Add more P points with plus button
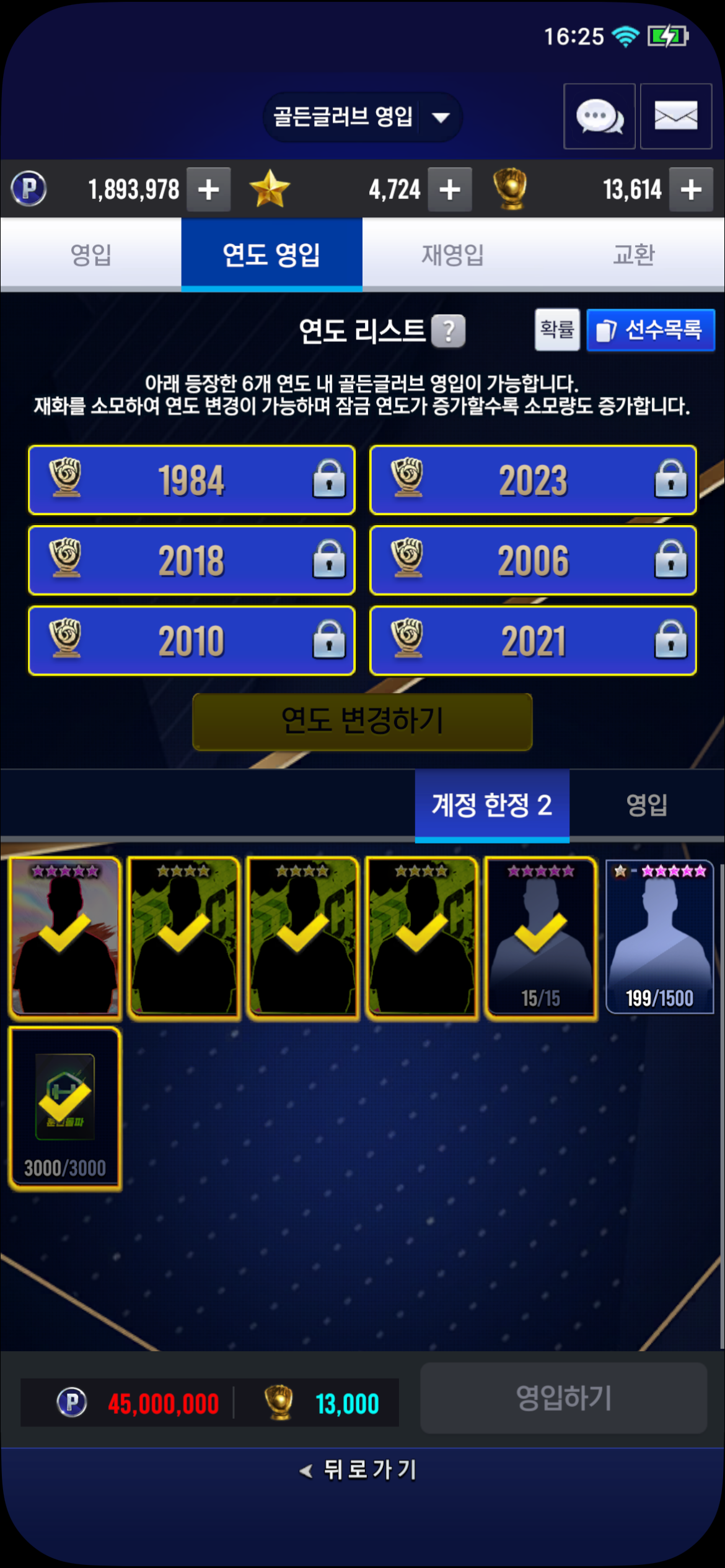The width and height of the screenshot is (725, 1568). 209,189
